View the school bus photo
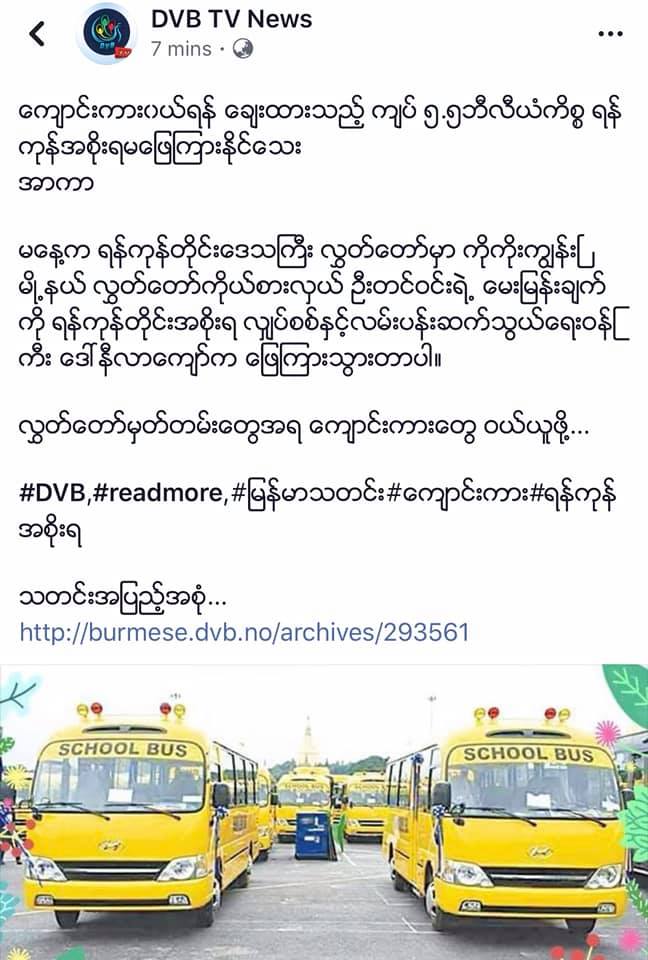Viewport: 648px width, 960px height. pos(324,811)
